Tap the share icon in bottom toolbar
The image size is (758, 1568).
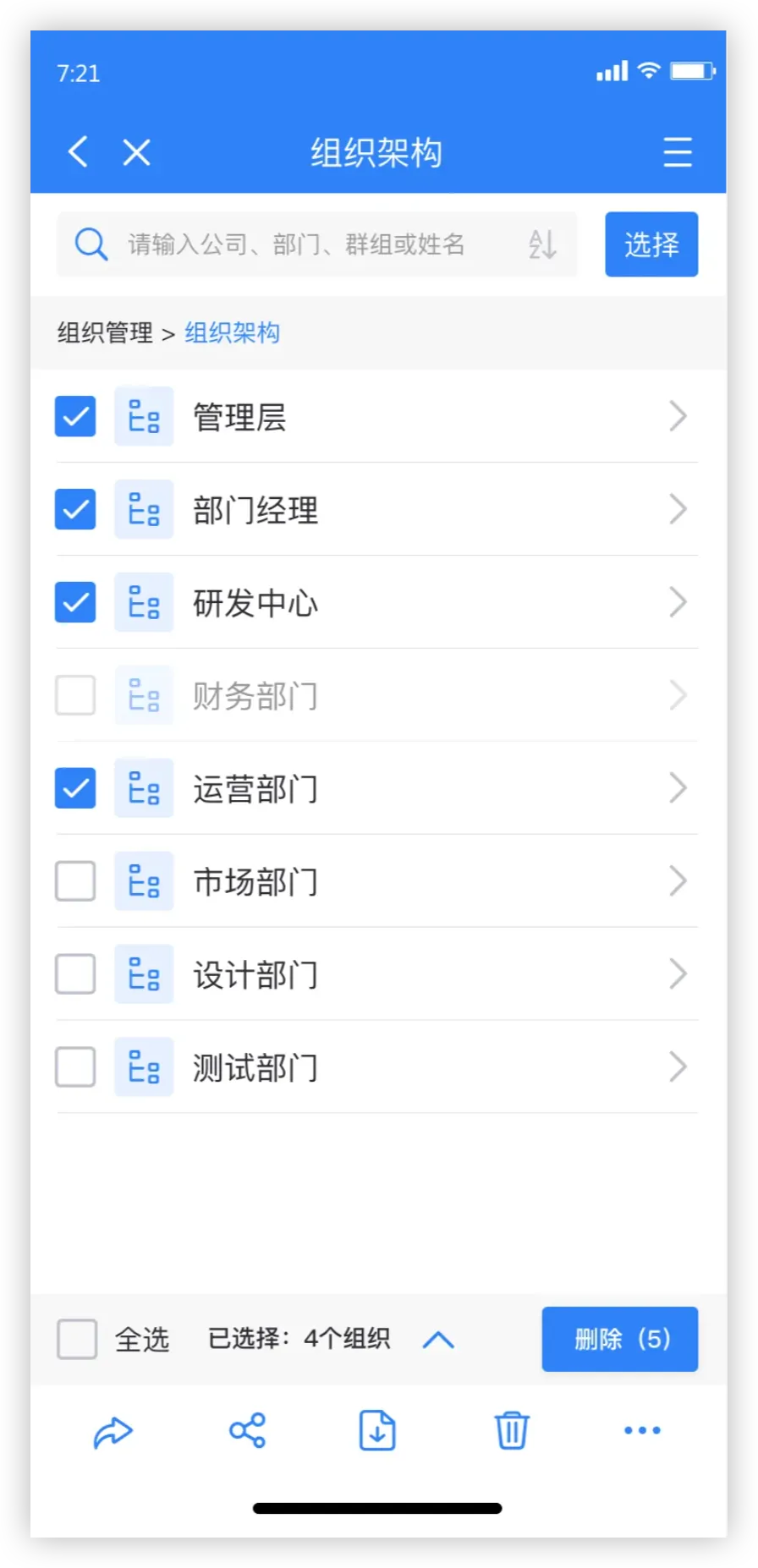click(x=247, y=1430)
